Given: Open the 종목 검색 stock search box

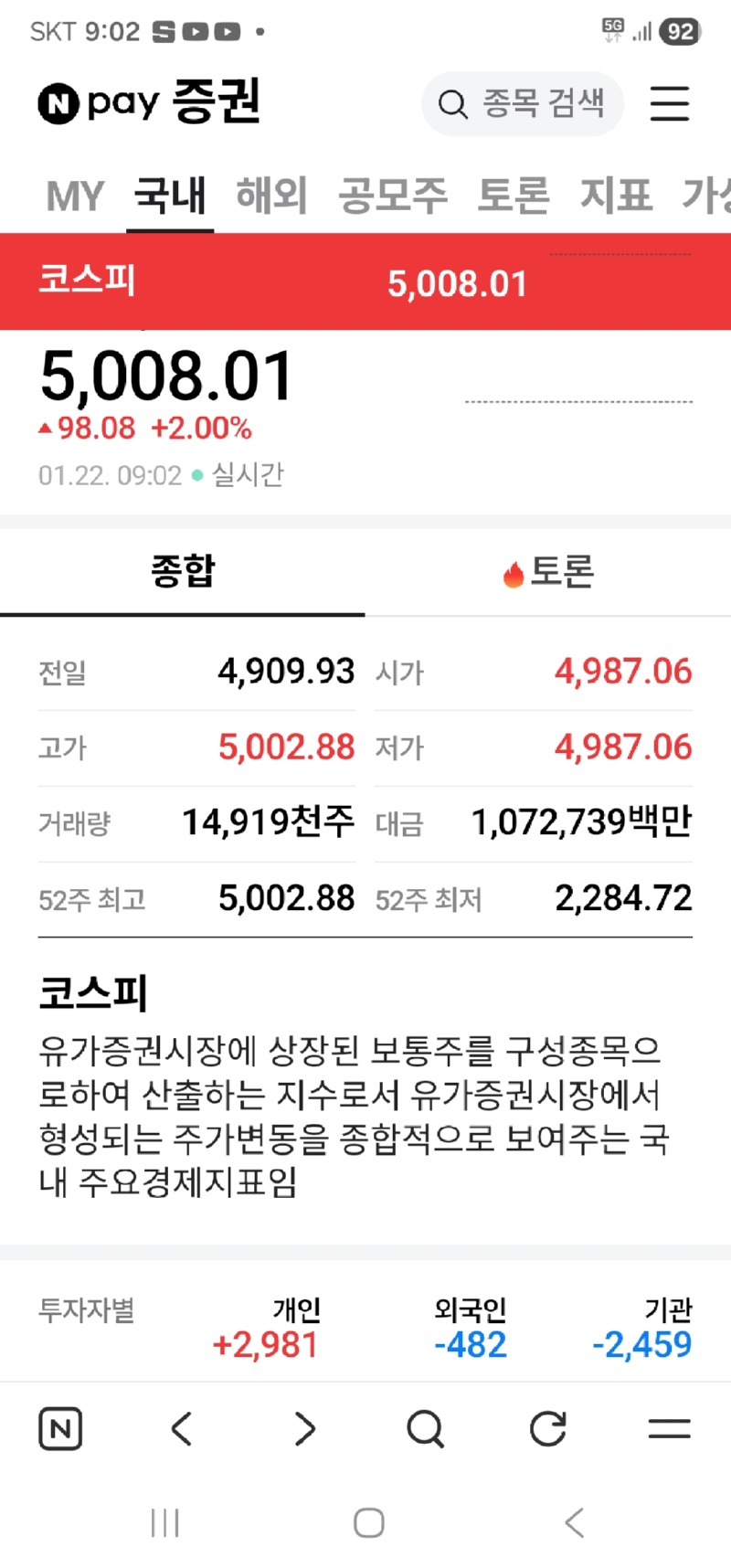Looking at the screenshot, I should point(522,103).
